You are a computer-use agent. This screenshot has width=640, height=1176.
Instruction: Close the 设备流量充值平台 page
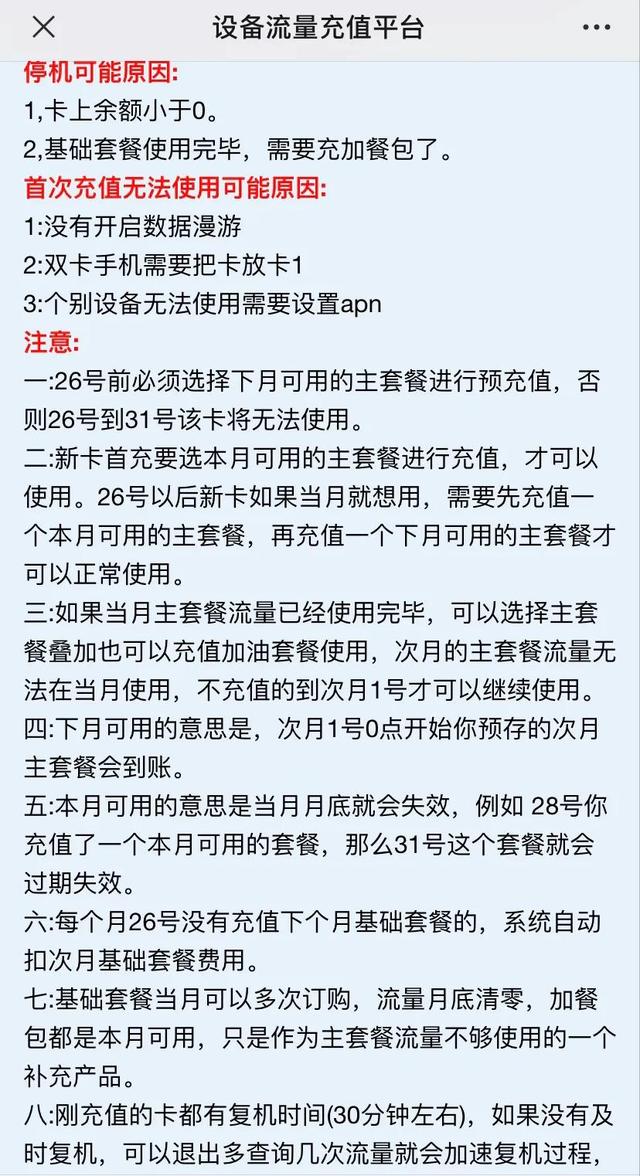(x=43, y=28)
